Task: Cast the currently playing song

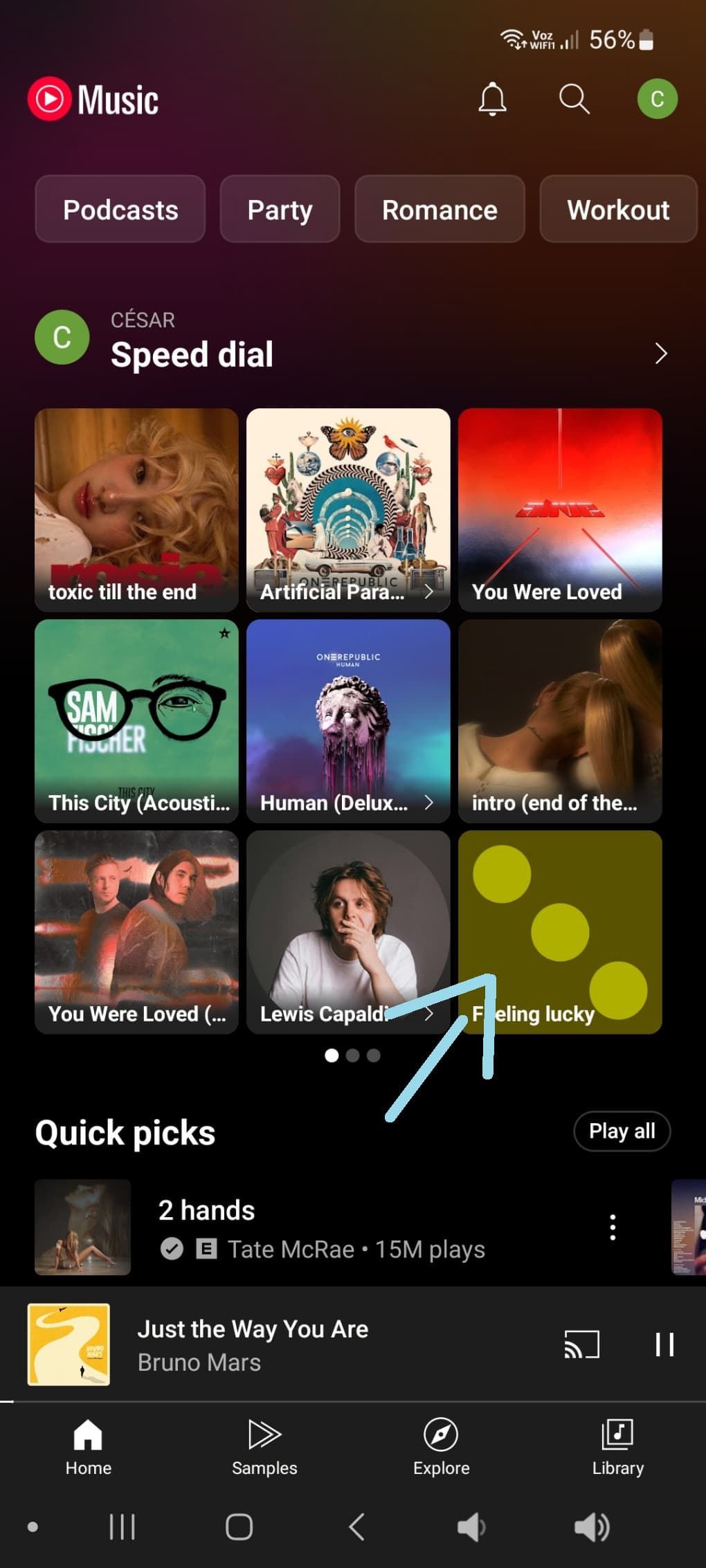Action: [582, 1344]
